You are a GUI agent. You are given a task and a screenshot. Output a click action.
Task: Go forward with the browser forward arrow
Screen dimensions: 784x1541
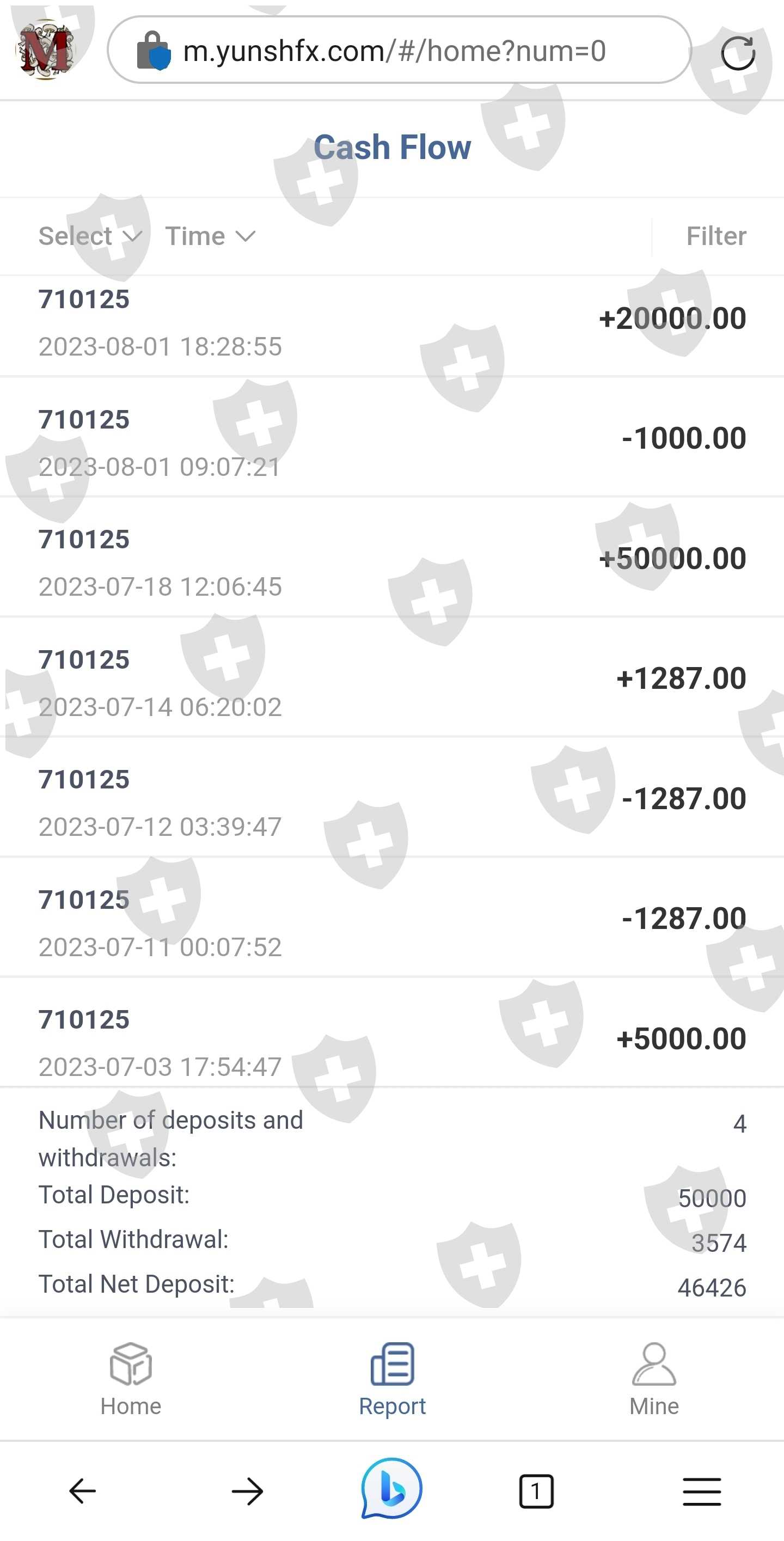tap(248, 1491)
